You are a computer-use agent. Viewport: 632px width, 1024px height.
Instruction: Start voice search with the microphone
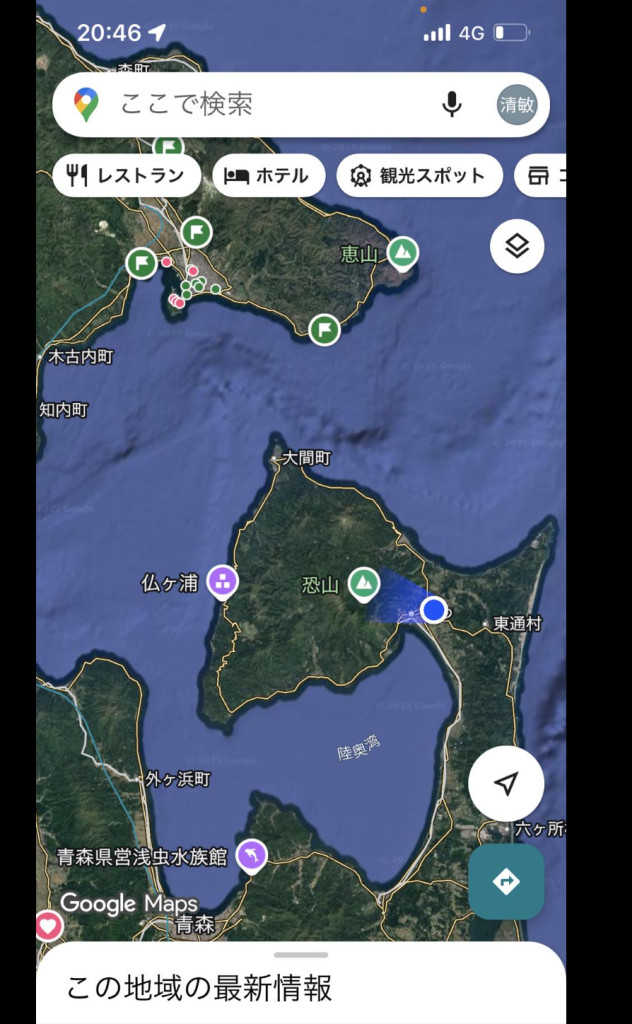click(452, 104)
